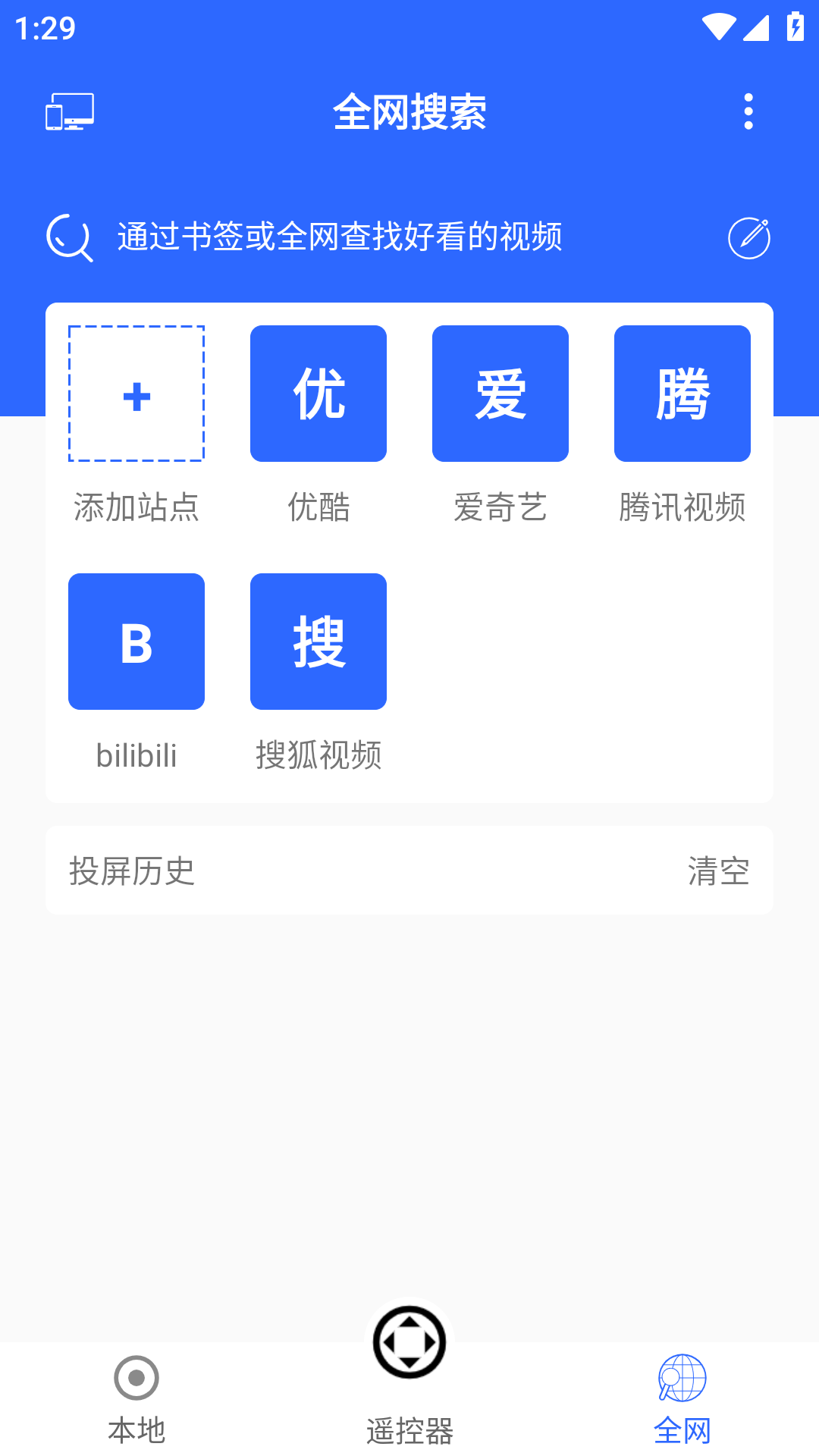Screen dimensions: 819x1456
Task: Tap the edit pencil icon
Action: point(749,238)
